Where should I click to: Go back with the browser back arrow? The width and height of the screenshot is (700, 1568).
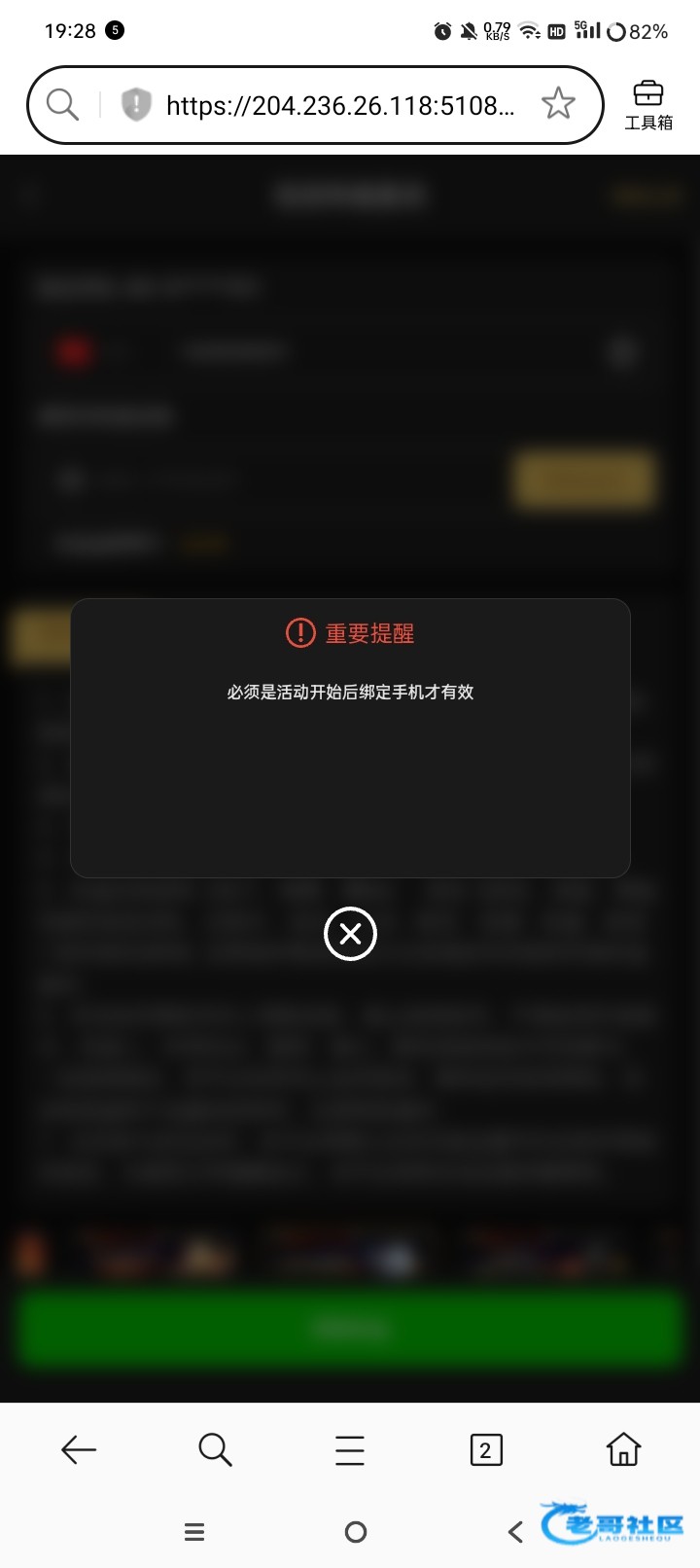coord(78,1450)
